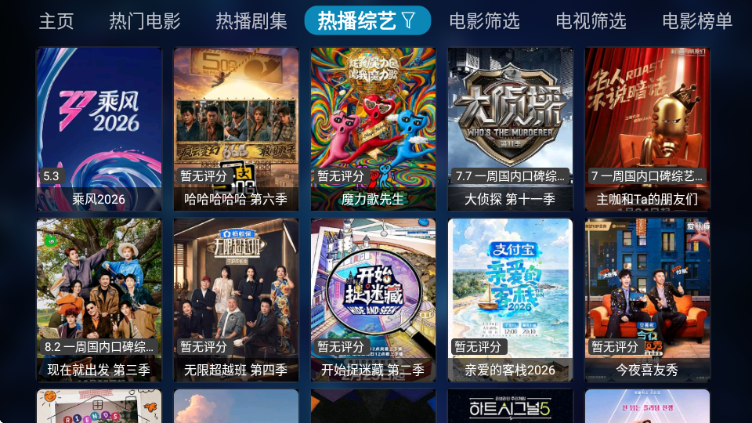Open 大侦探 第十一季
This screenshot has height=423, width=752.
(x=510, y=129)
